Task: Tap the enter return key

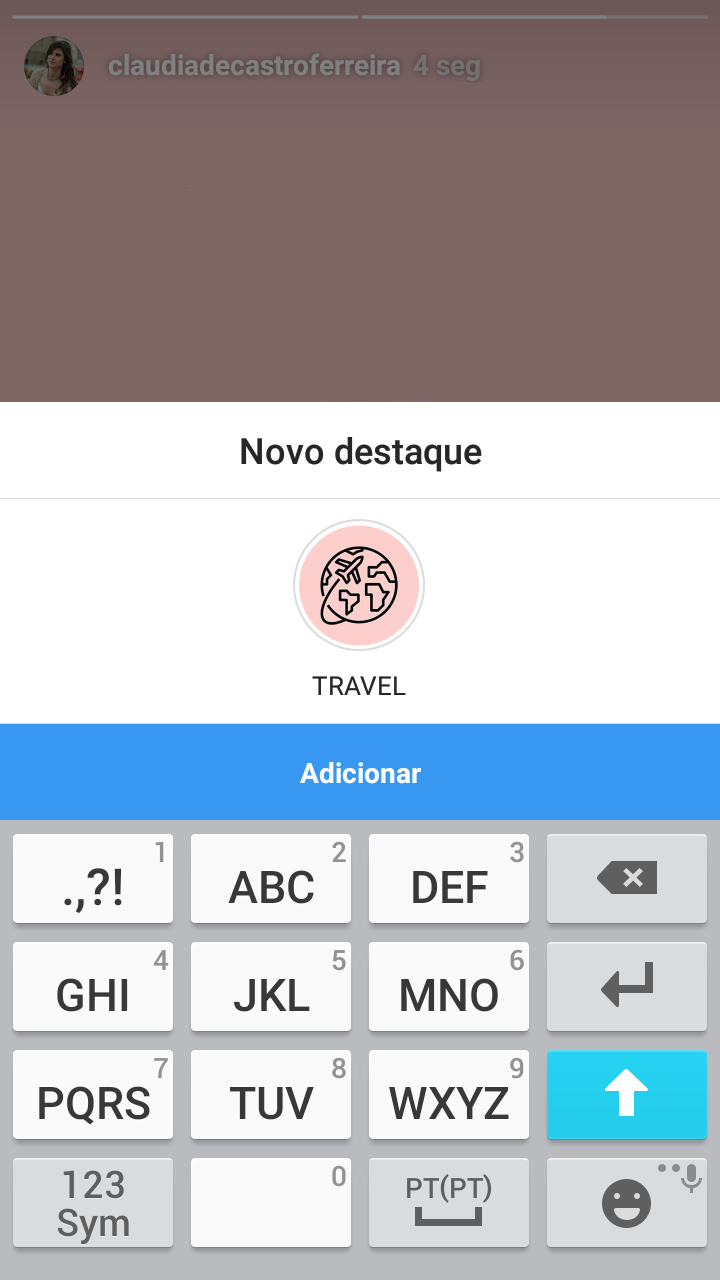Action: point(627,986)
